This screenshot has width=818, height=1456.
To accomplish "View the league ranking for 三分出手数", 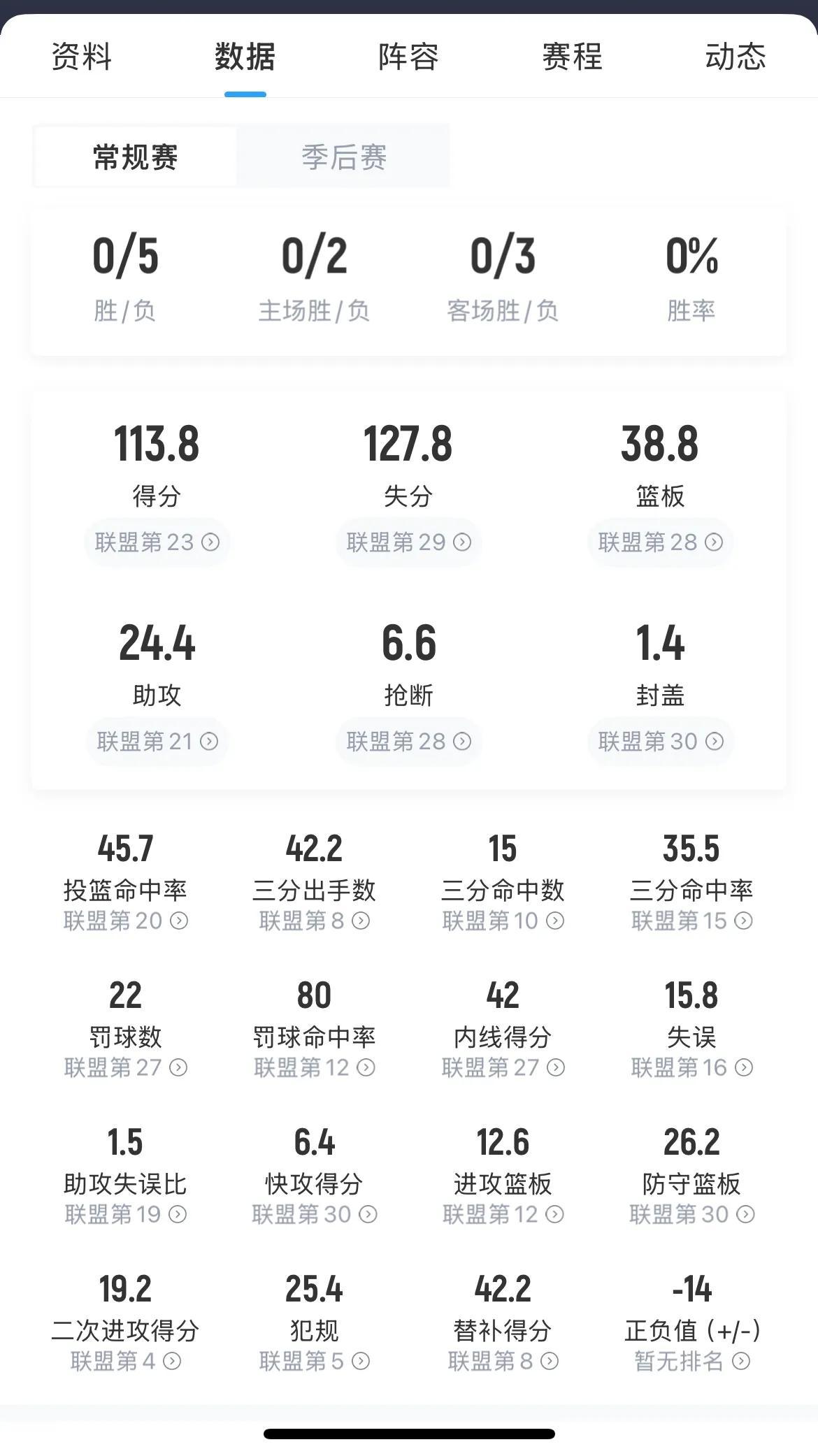I will click(x=314, y=921).
